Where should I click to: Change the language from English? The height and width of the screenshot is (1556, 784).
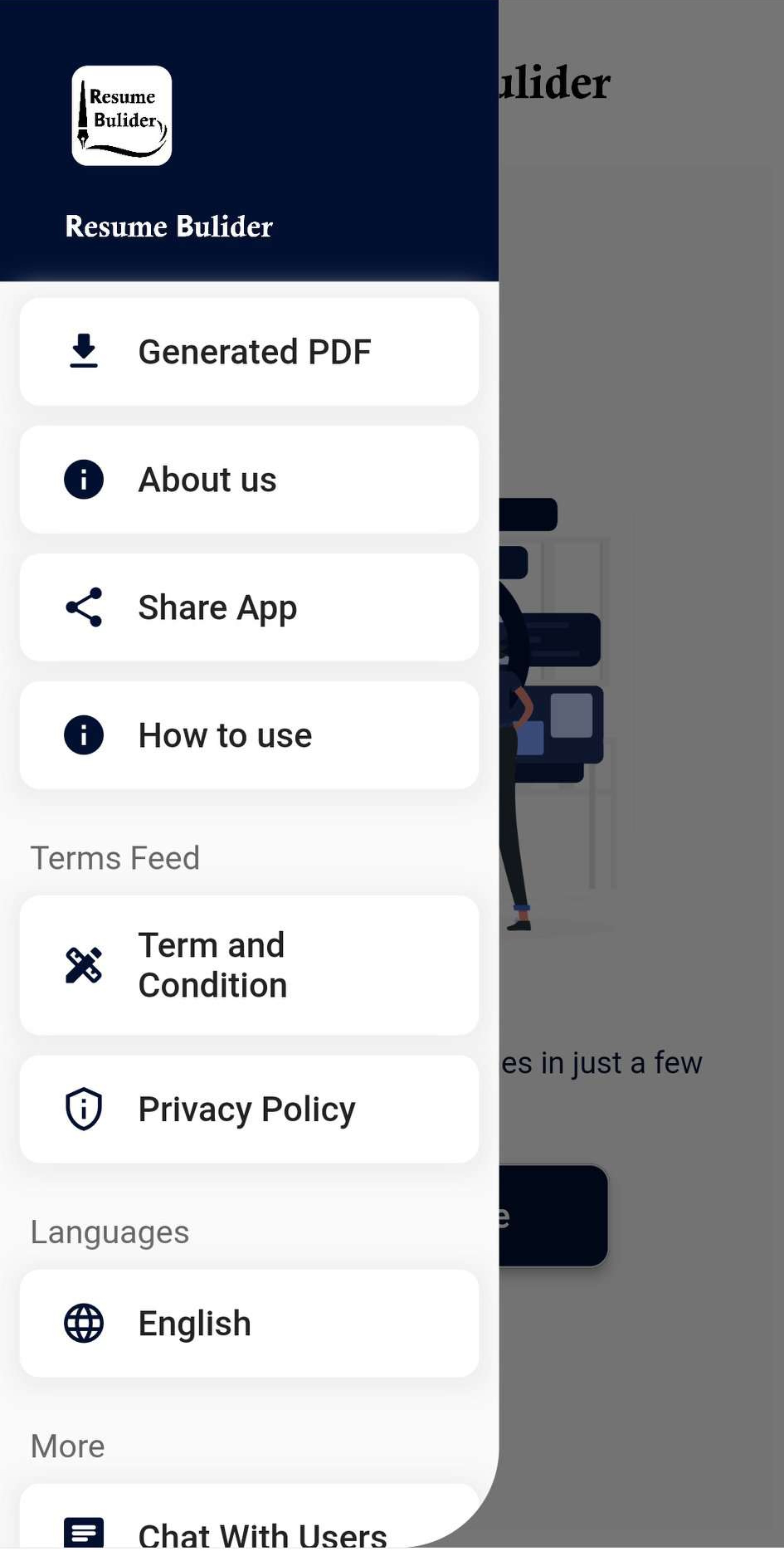click(249, 1323)
